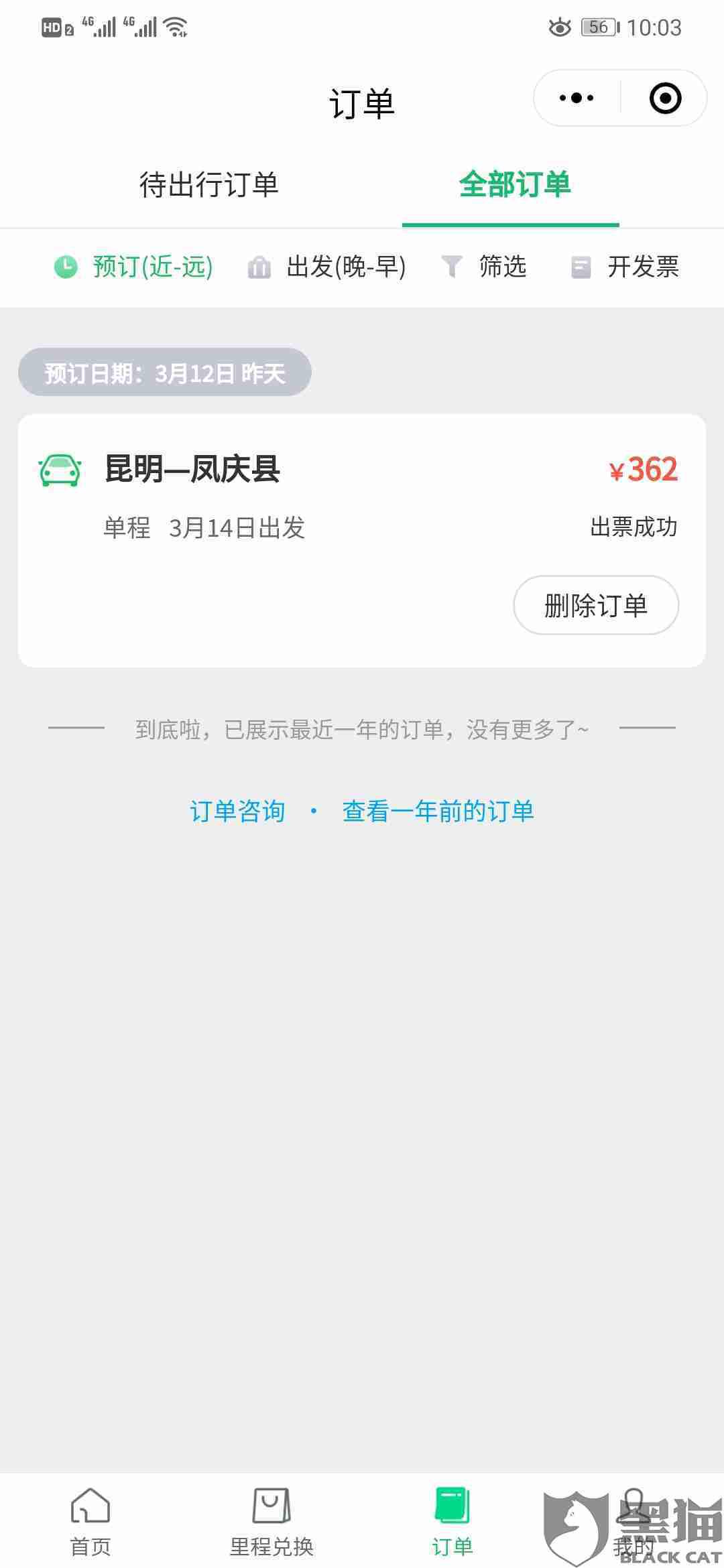
Task: Open the 订单咨询 link
Action: pyautogui.click(x=237, y=811)
